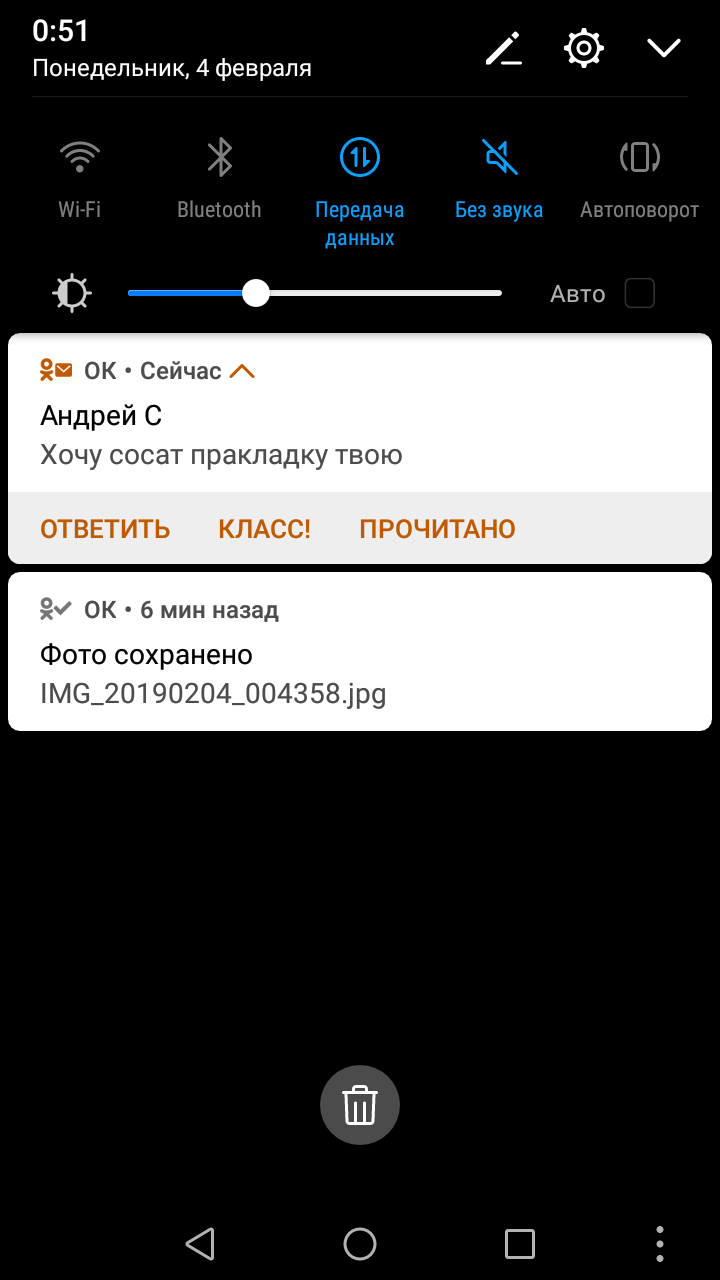Tick the Авто brightness checkbox

coord(639,293)
